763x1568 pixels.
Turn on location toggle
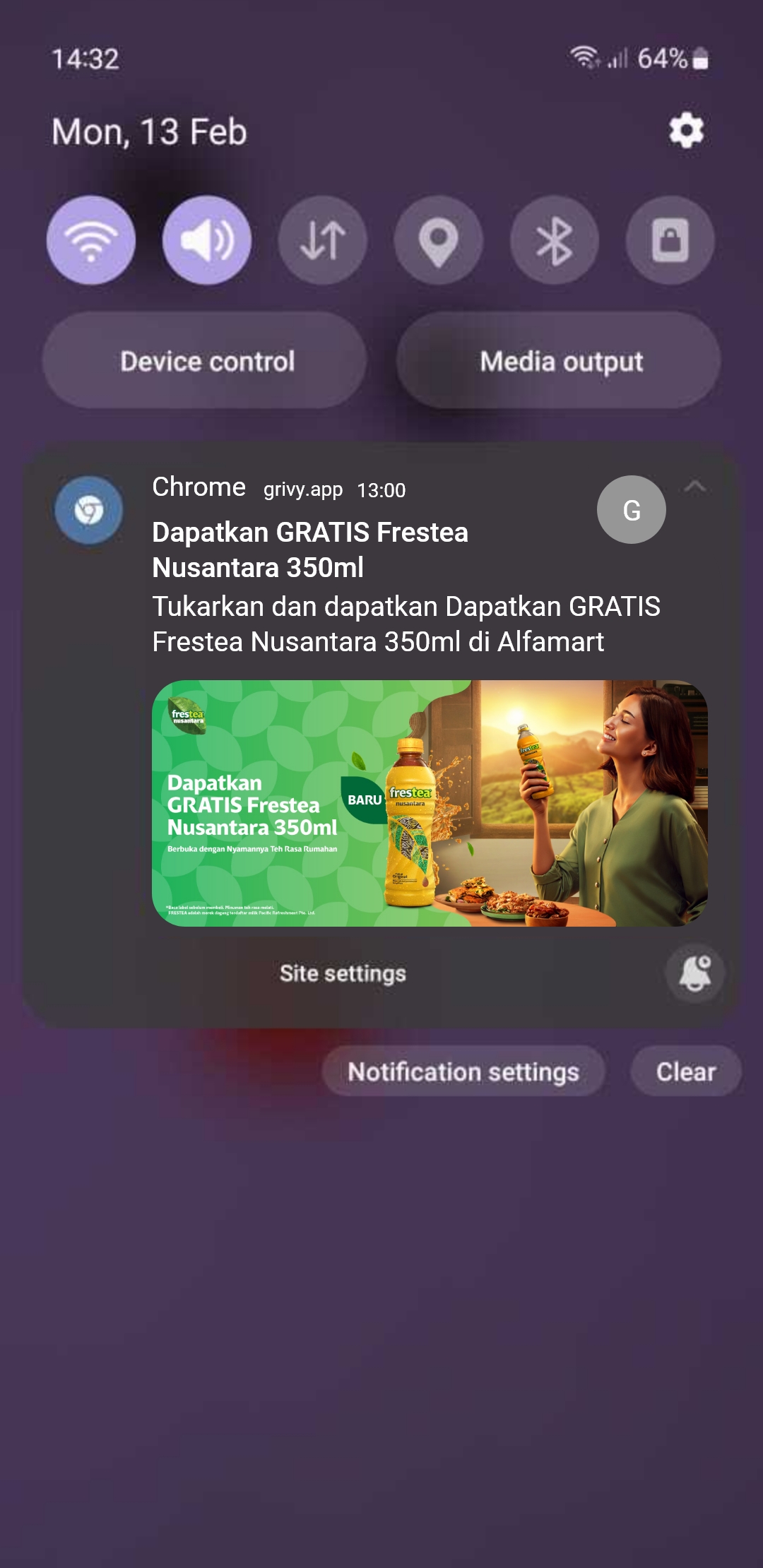click(439, 240)
